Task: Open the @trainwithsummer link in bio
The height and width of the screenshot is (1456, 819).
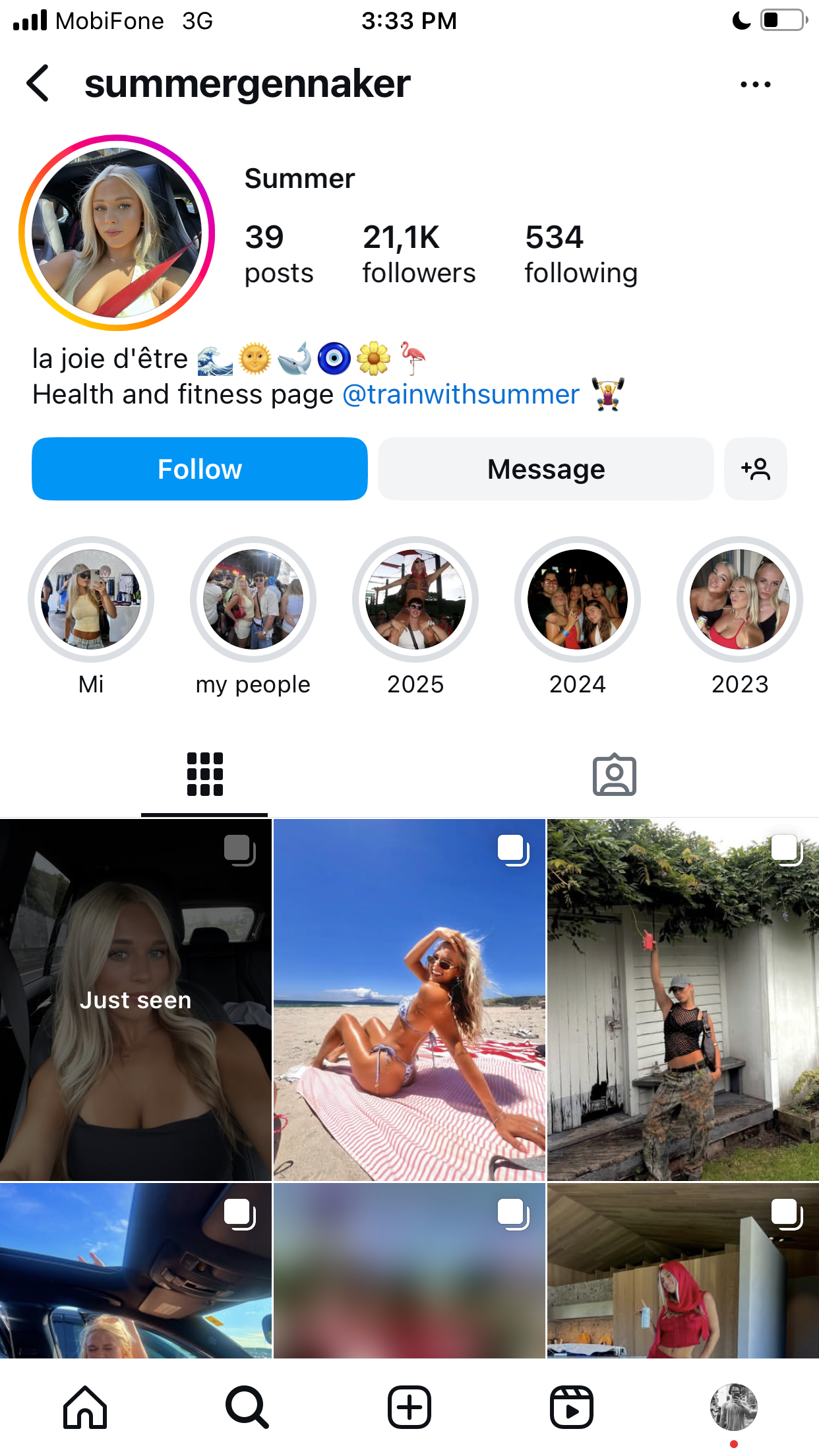Action: [461, 394]
